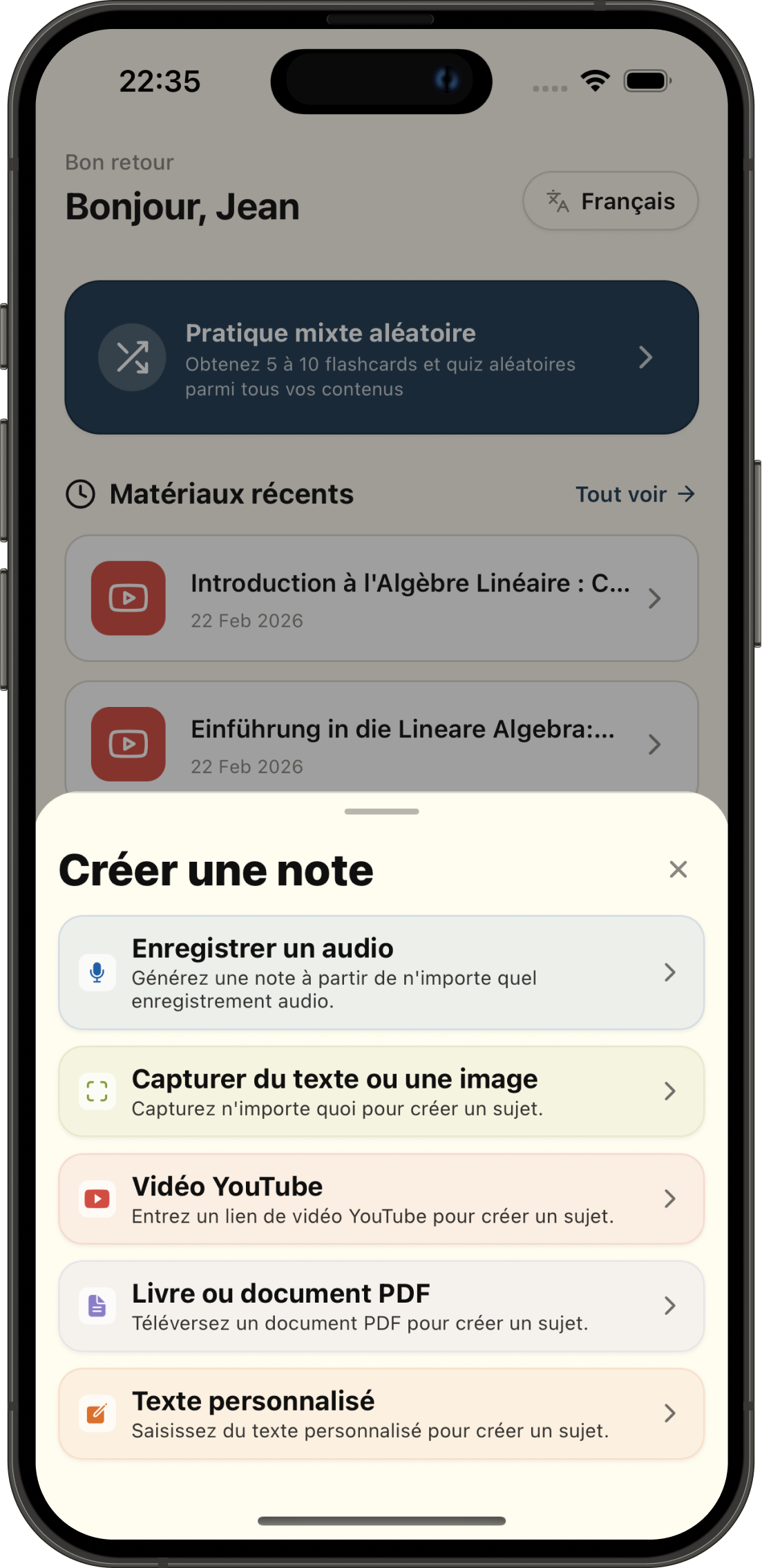Image resolution: width=762 pixels, height=1568 pixels.
Task: Select the YouTube play icon
Action: pos(97,1199)
